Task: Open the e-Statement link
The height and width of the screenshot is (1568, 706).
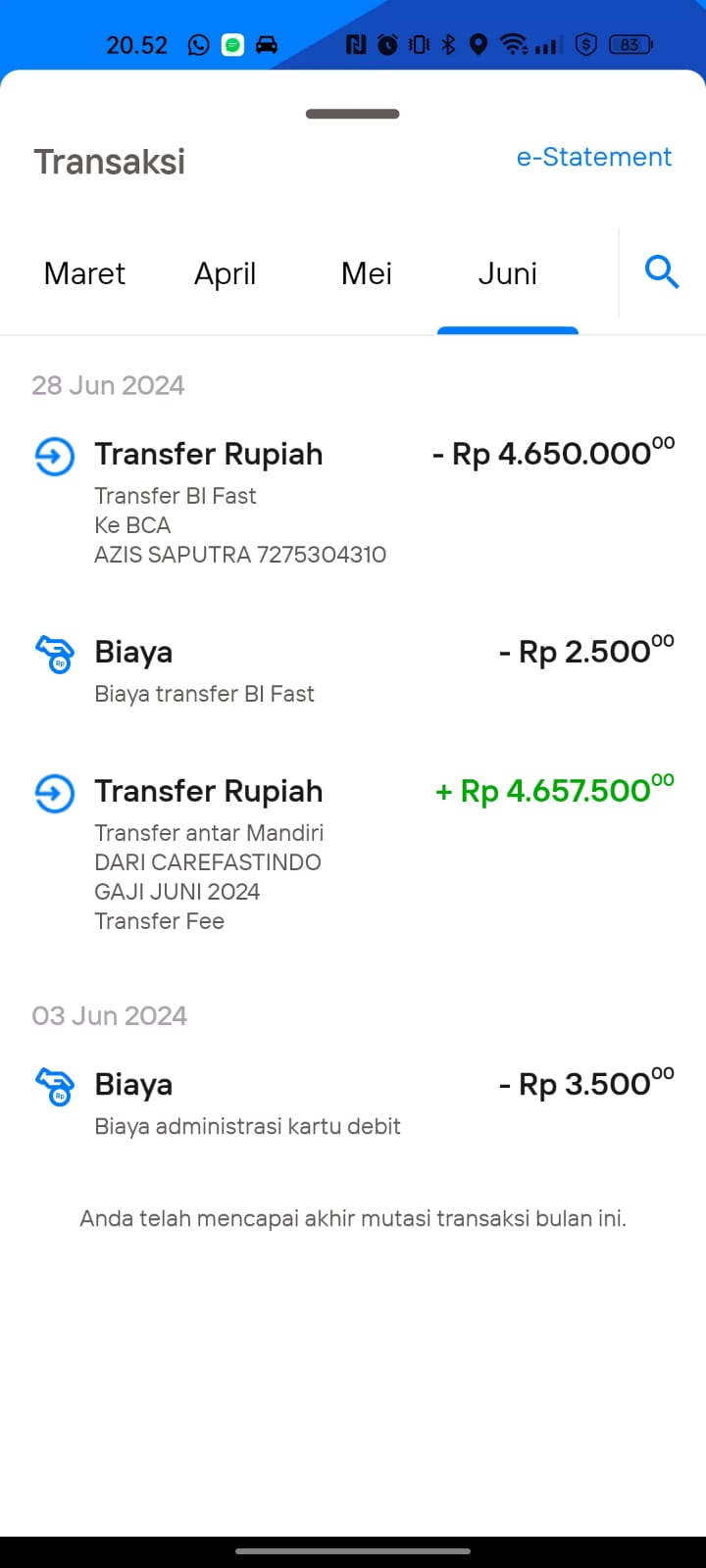Action: (x=593, y=157)
